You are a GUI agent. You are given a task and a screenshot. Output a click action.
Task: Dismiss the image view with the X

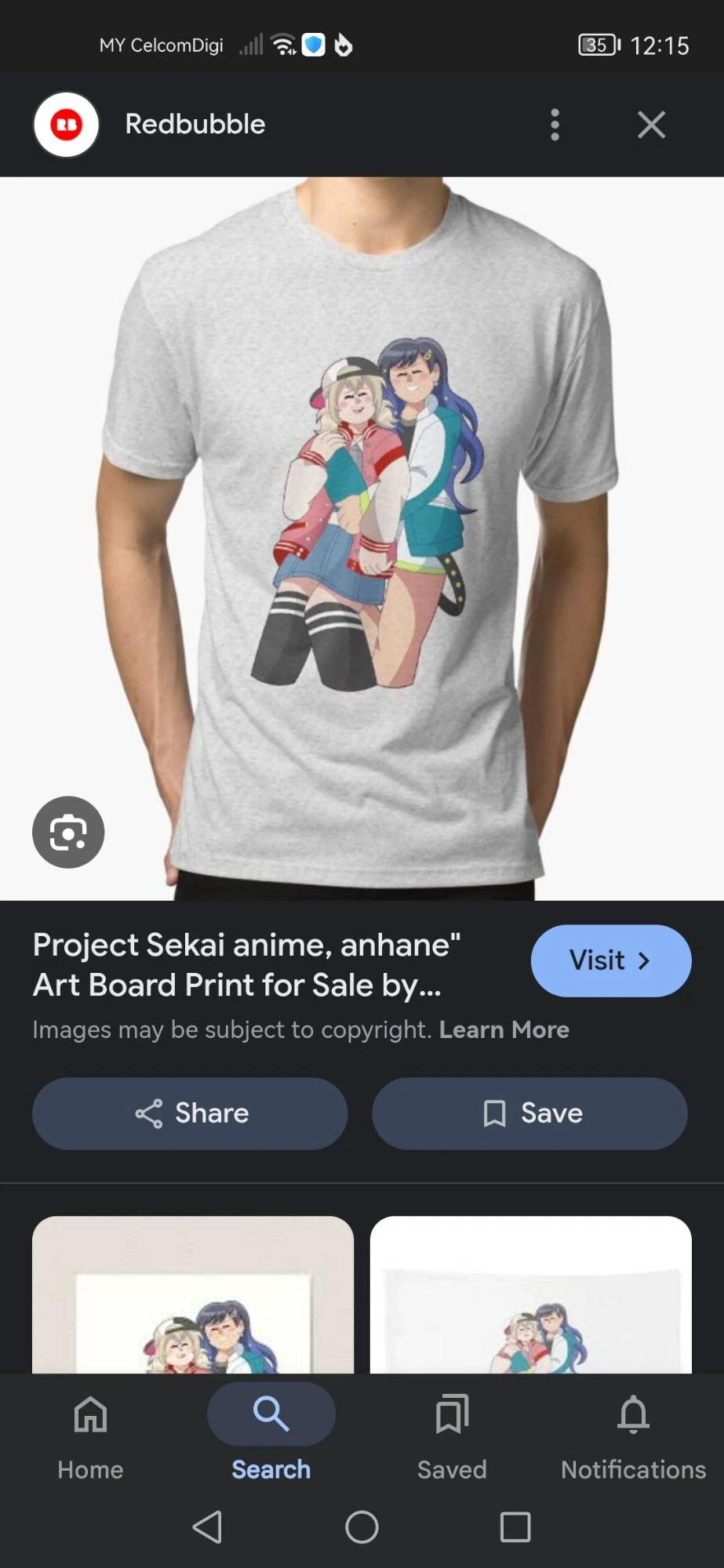tap(651, 124)
